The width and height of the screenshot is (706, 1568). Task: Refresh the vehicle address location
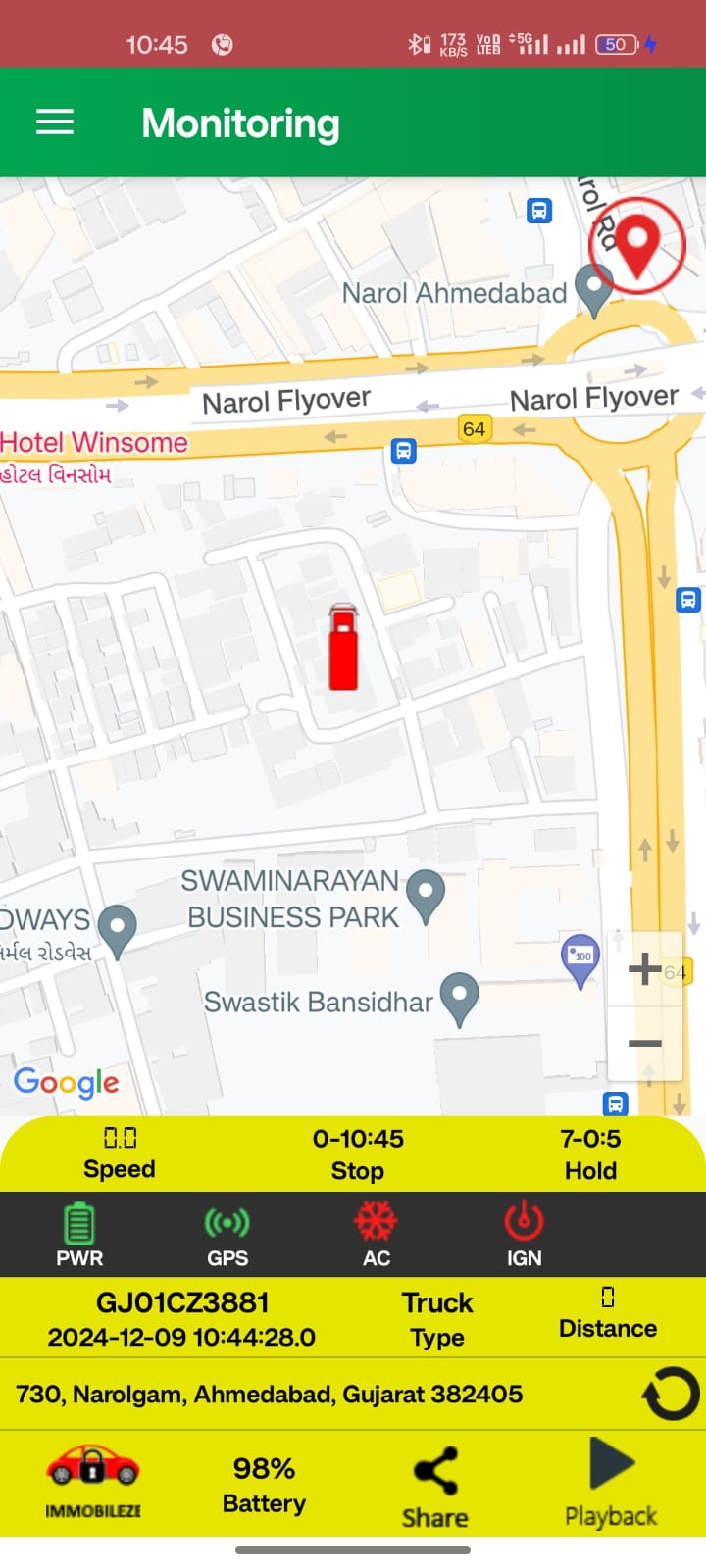pos(670,1394)
